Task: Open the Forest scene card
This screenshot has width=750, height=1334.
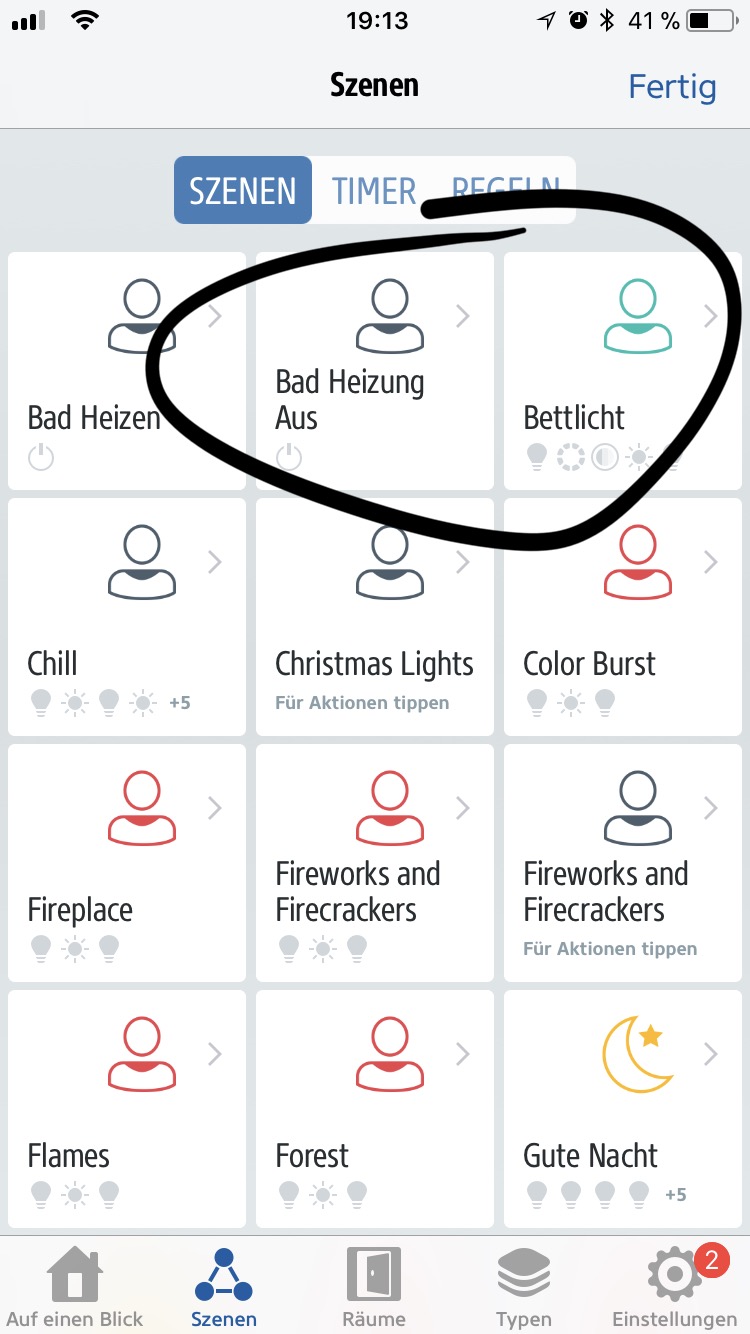Action: point(374,1109)
